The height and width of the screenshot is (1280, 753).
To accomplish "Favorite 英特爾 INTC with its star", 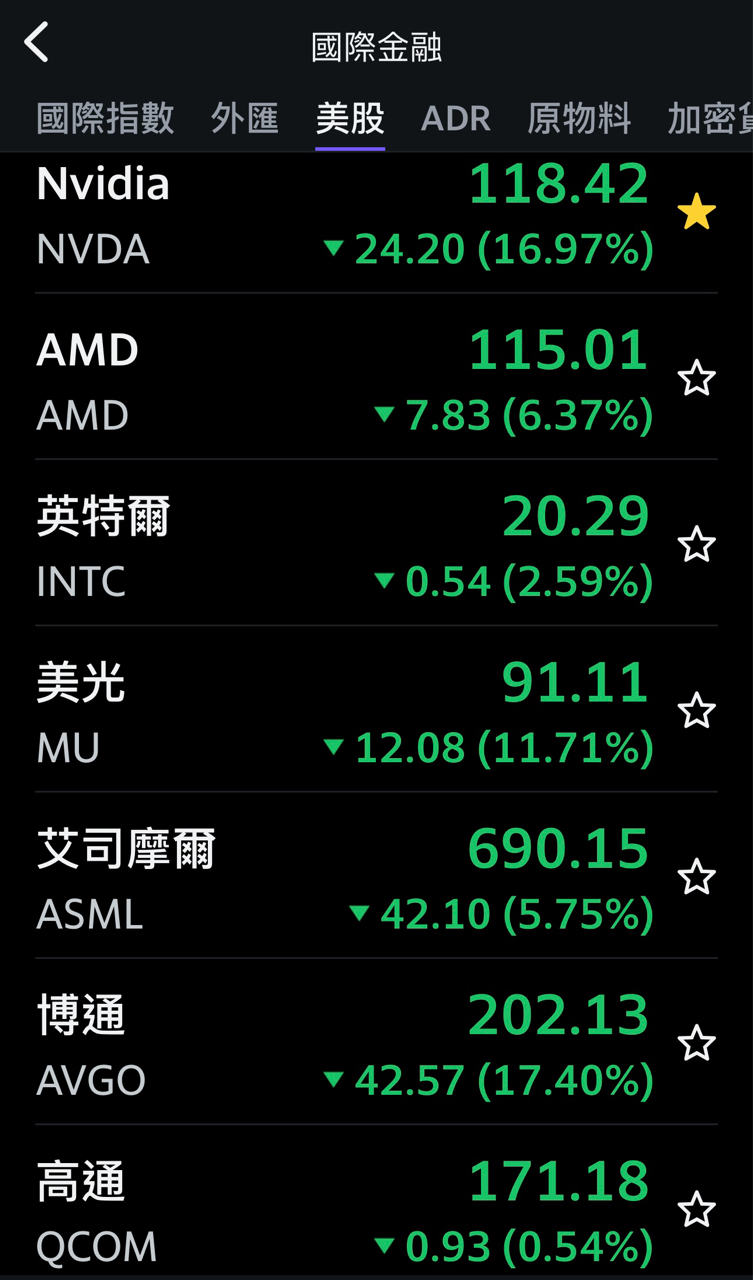I will 696,545.
